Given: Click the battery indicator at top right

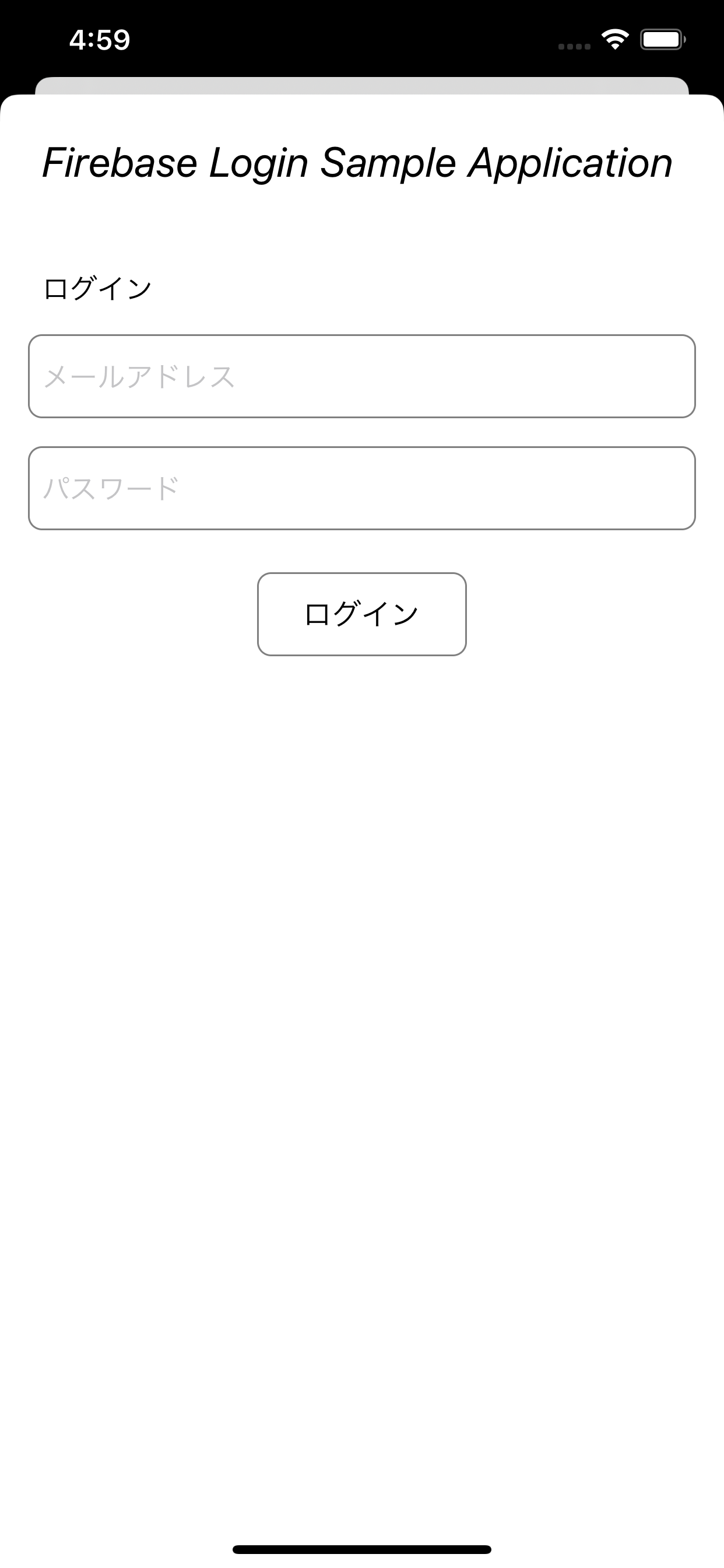Looking at the screenshot, I should point(663,38).
